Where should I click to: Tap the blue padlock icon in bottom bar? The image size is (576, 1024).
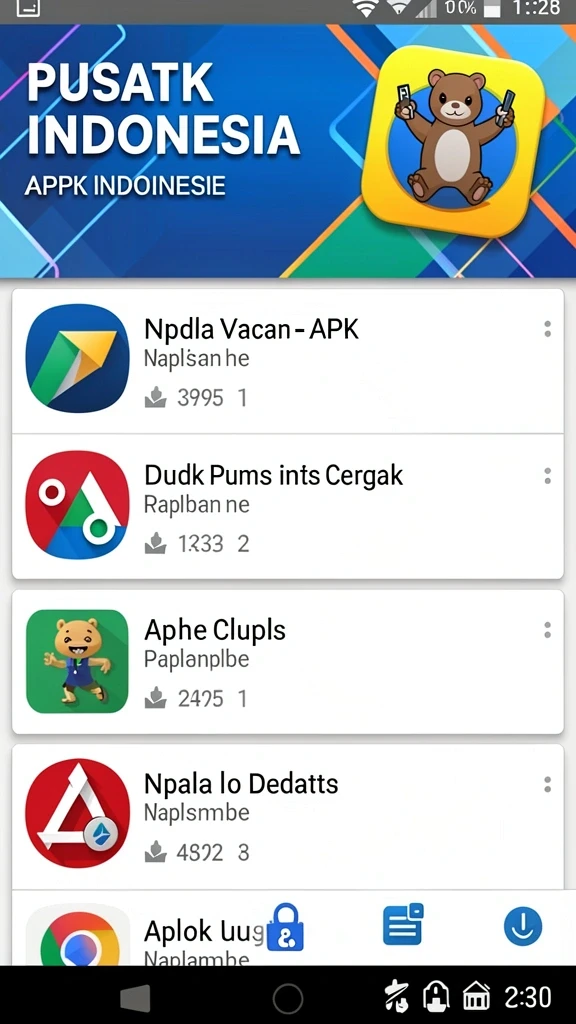(286, 927)
